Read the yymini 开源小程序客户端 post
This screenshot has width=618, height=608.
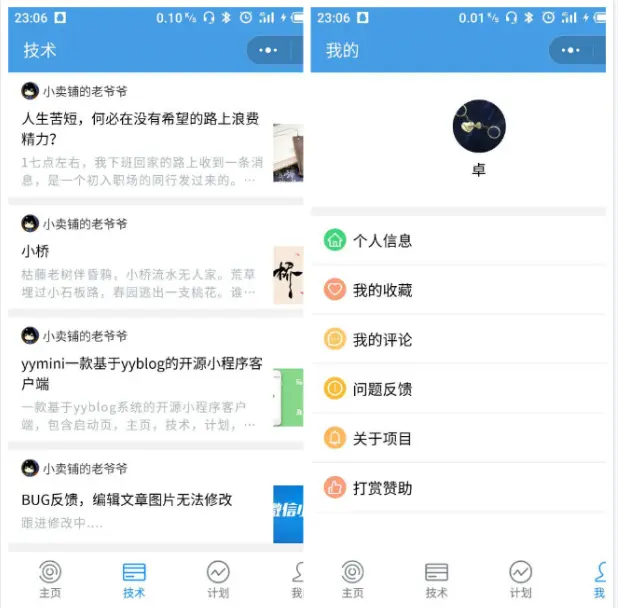coord(140,373)
